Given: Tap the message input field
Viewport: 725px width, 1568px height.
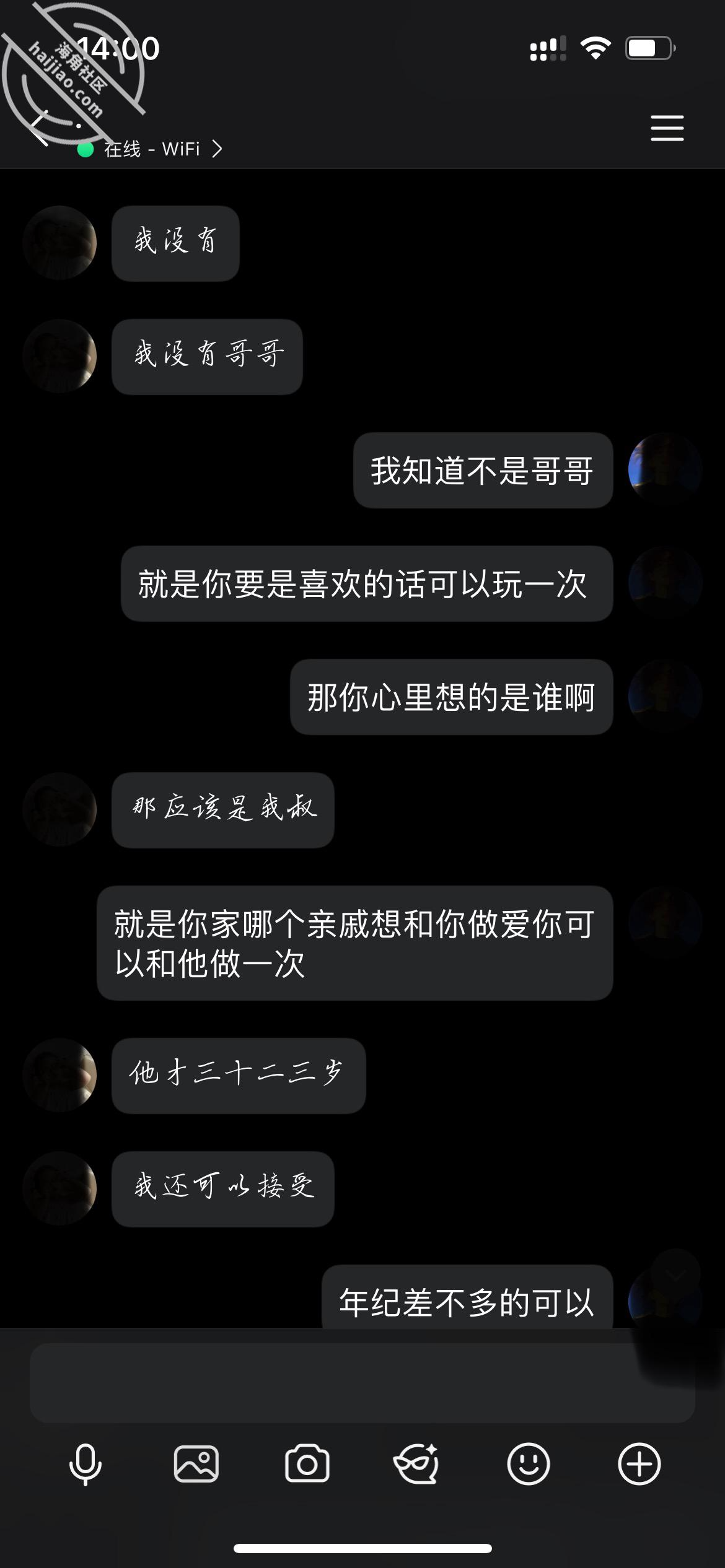Looking at the screenshot, I should 362,1382.
